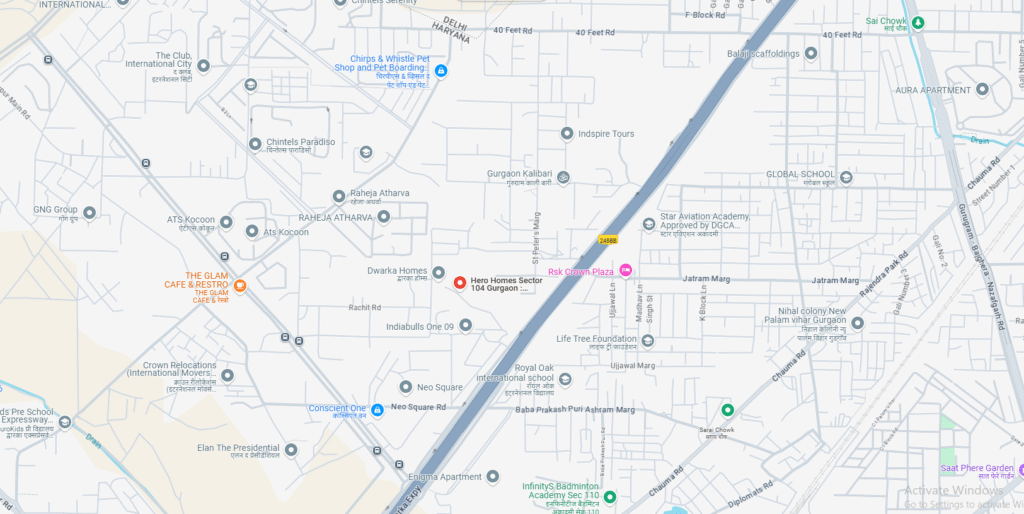
Task: Select the Hero Homes Sector 104 red pin
Action: pos(460,283)
